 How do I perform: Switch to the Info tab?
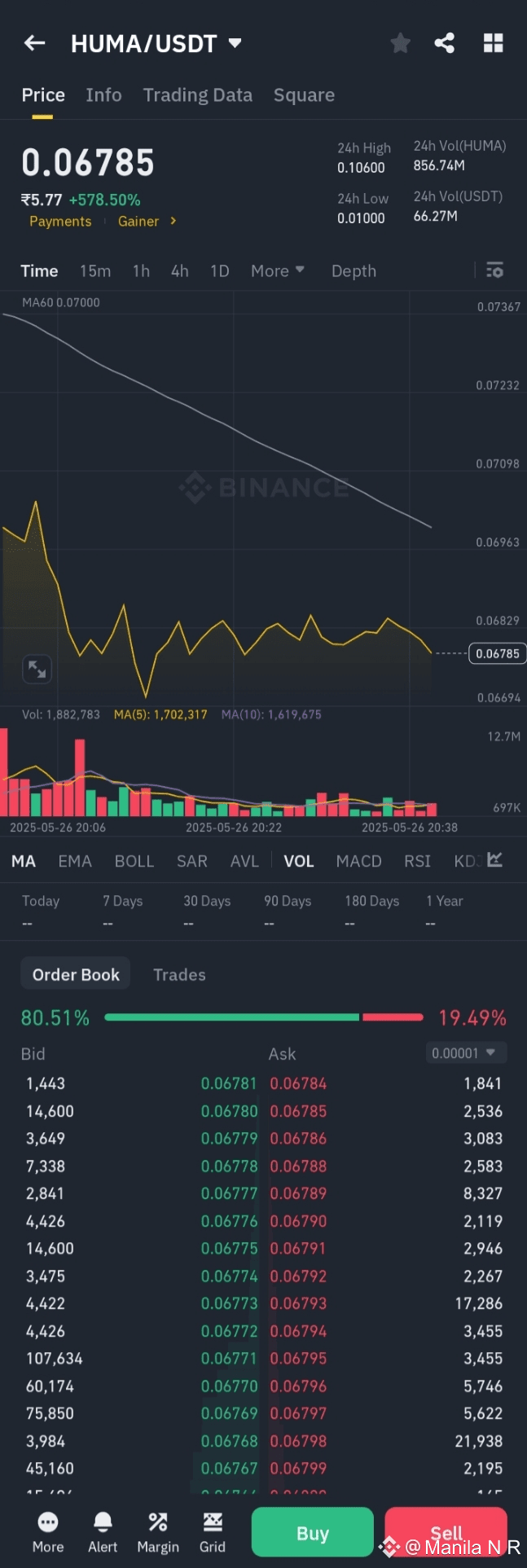point(104,95)
